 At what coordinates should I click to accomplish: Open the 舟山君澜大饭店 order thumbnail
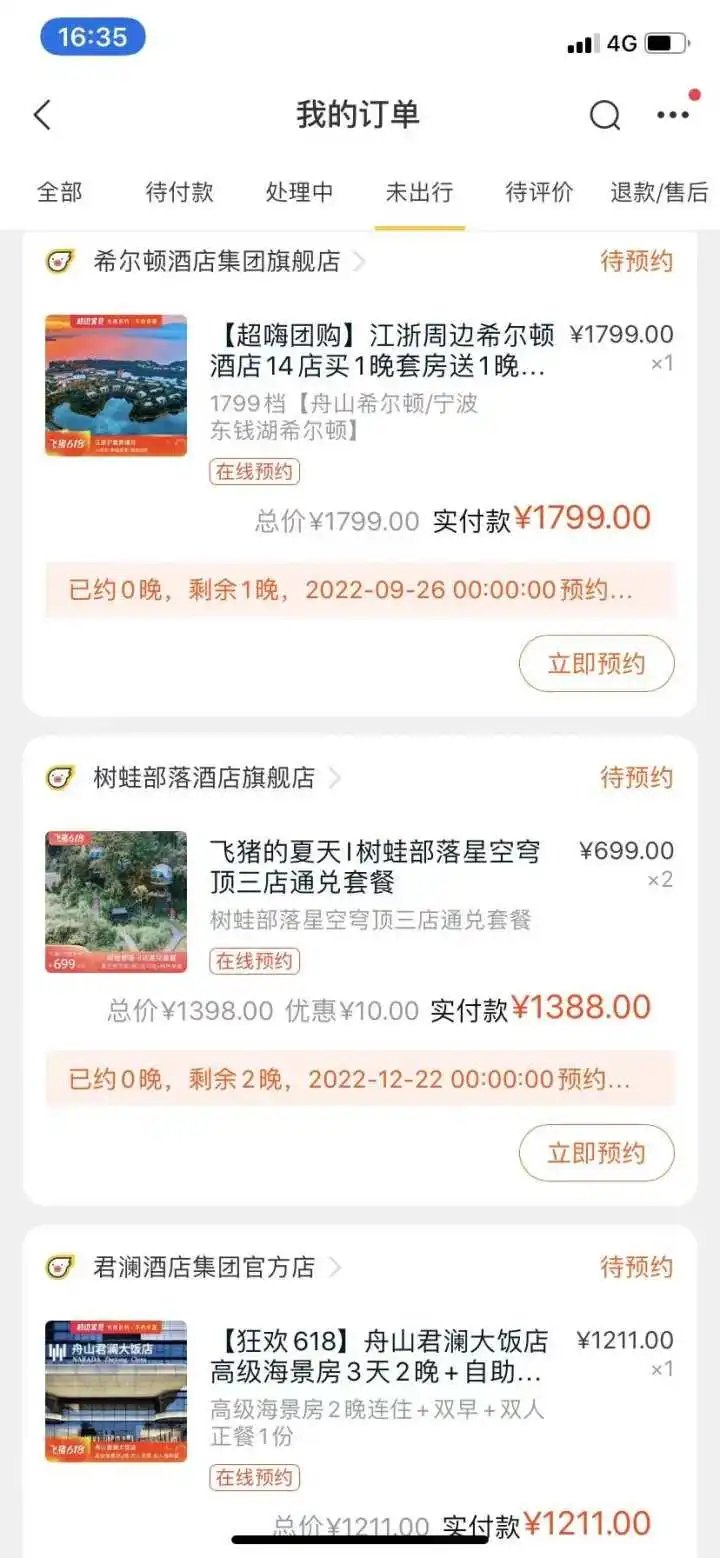[x=115, y=1390]
